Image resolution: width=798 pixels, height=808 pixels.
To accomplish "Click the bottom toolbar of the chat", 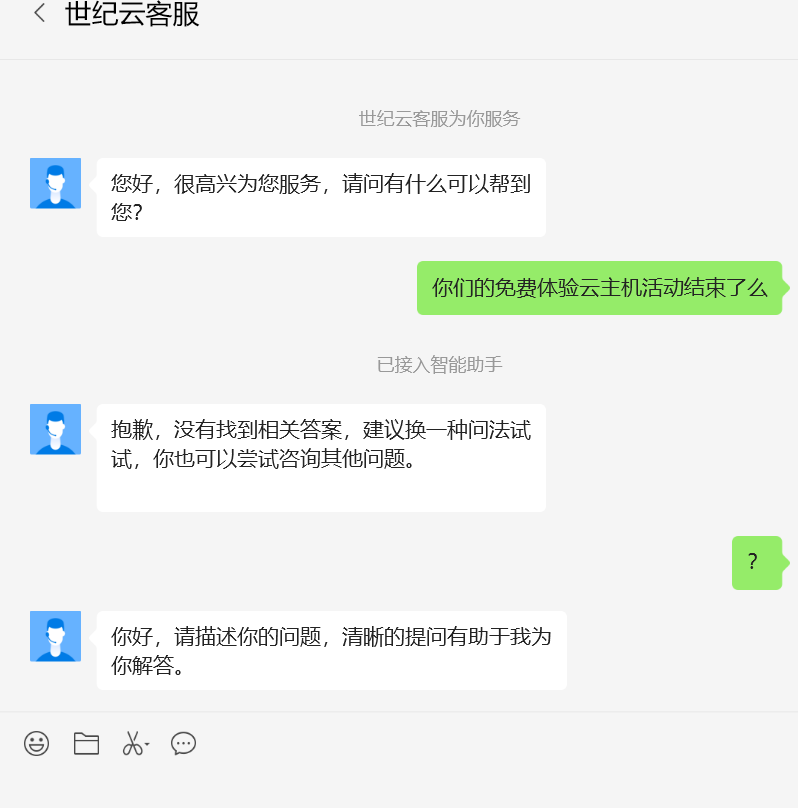I will click(400, 744).
